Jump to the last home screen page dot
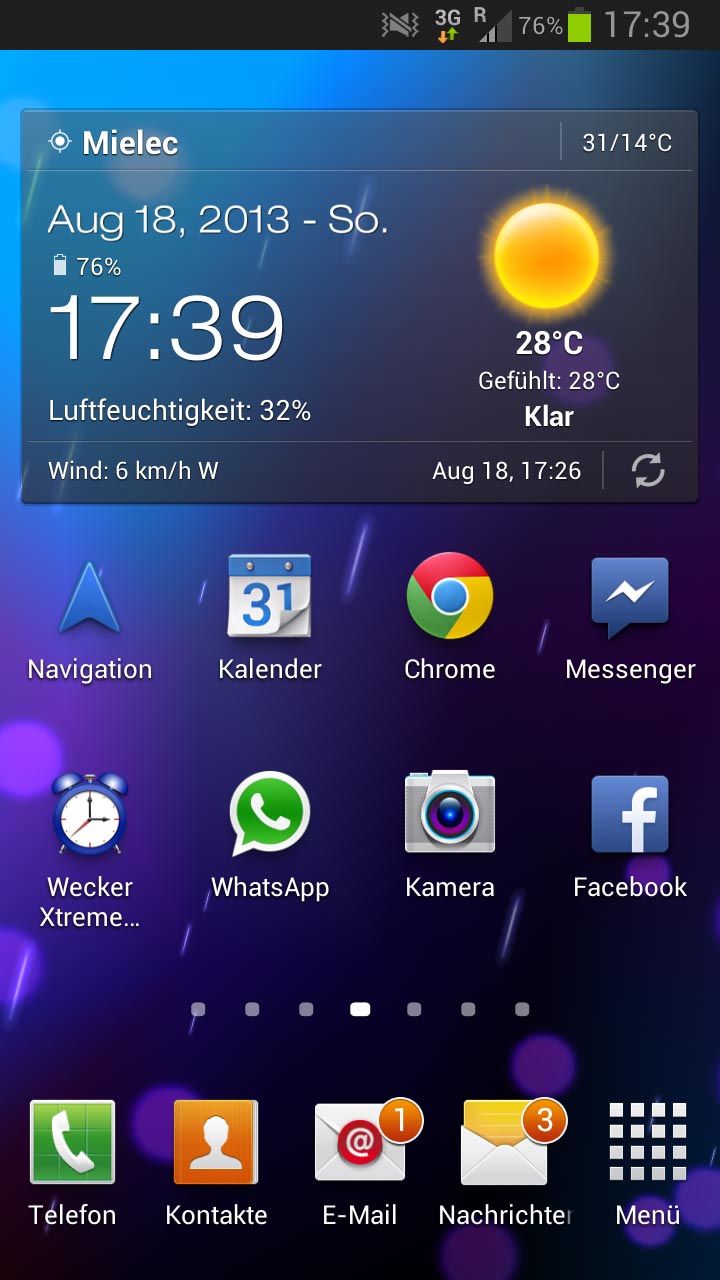The width and height of the screenshot is (720, 1280). (x=522, y=1010)
